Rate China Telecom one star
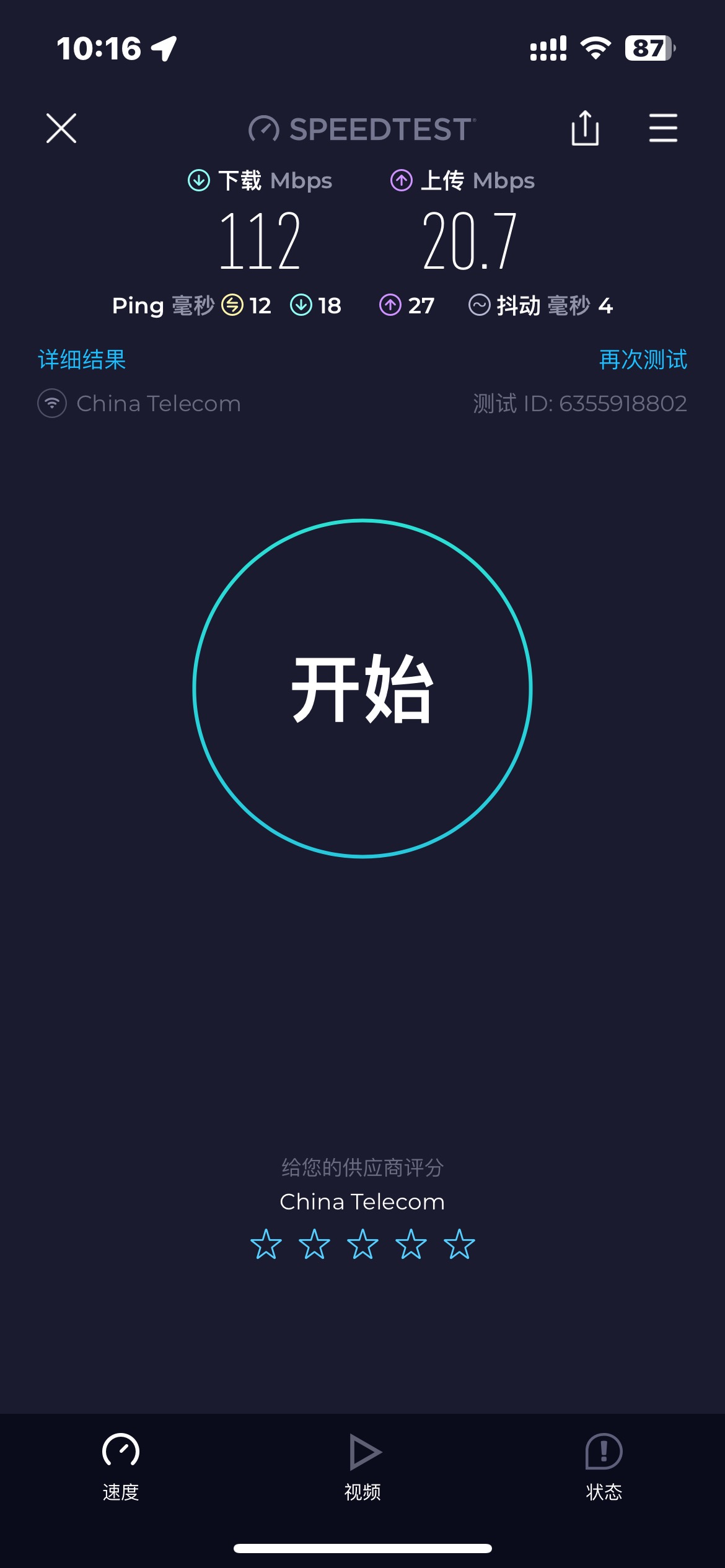Image resolution: width=725 pixels, height=1568 pixels. (x=266, y=1245)
